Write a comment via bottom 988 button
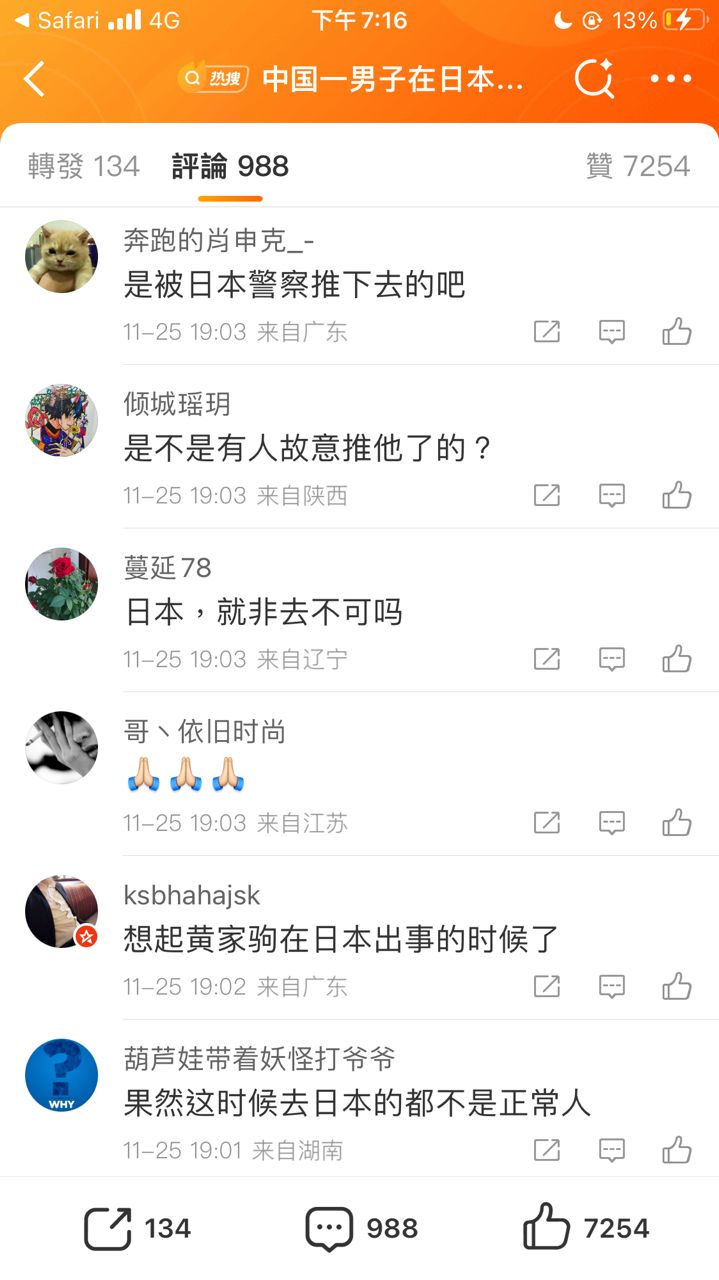719x1280 pixels. (361, 1228)
